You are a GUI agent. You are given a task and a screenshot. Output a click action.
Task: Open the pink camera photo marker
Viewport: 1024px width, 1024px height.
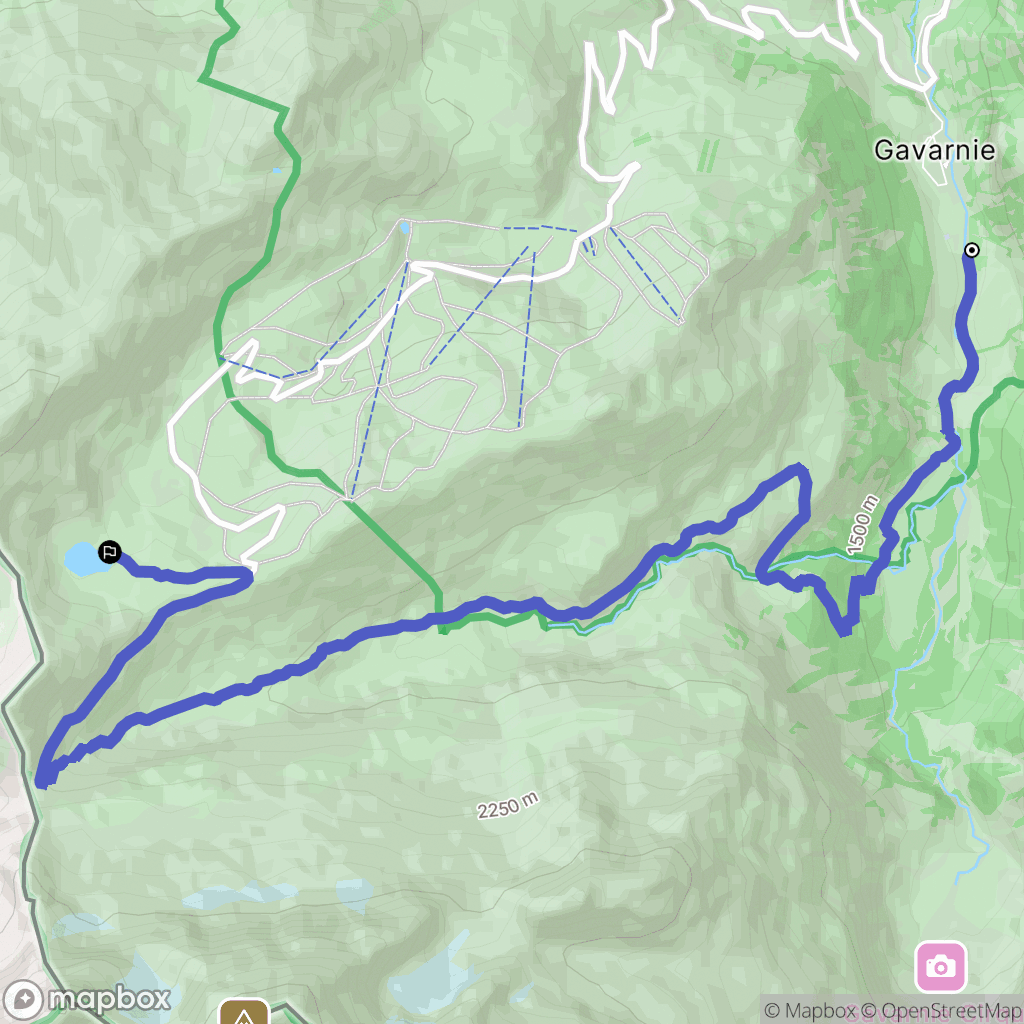tap(940, 967)
